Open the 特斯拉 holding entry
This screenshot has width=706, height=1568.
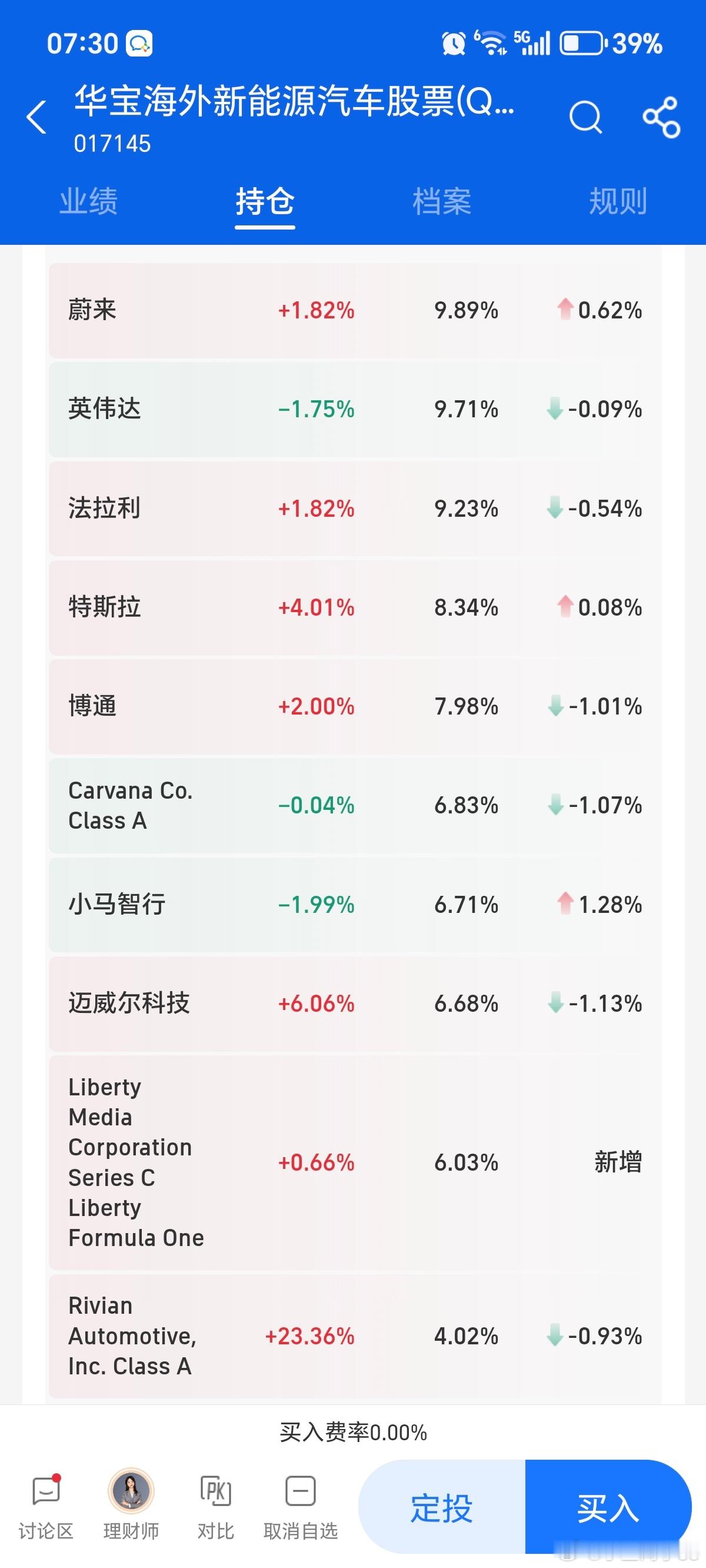pos(353,607)
